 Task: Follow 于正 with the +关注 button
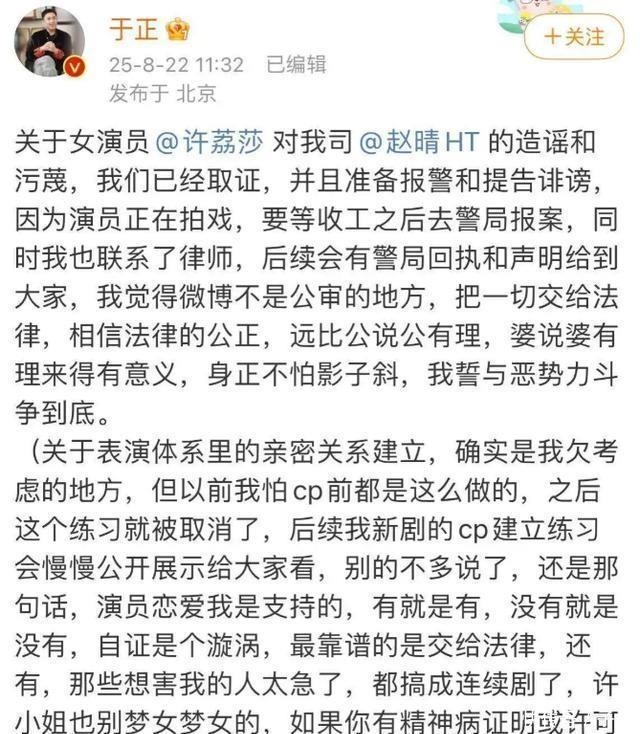[574, 37]
